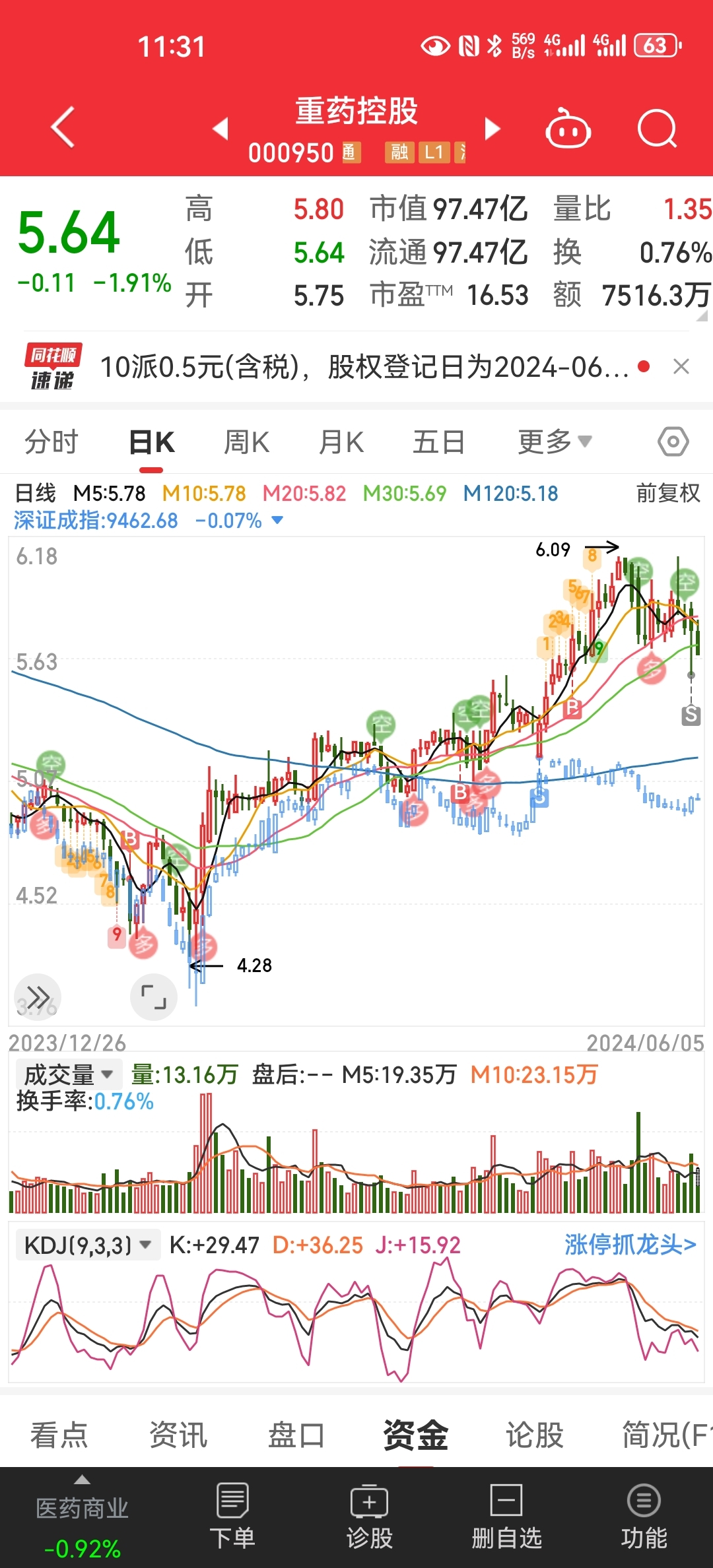Image resolution: width=713 pixels, height=1568 pixels.
Task: Switch to 五日 chart tab
Action: tap(439, 441)
